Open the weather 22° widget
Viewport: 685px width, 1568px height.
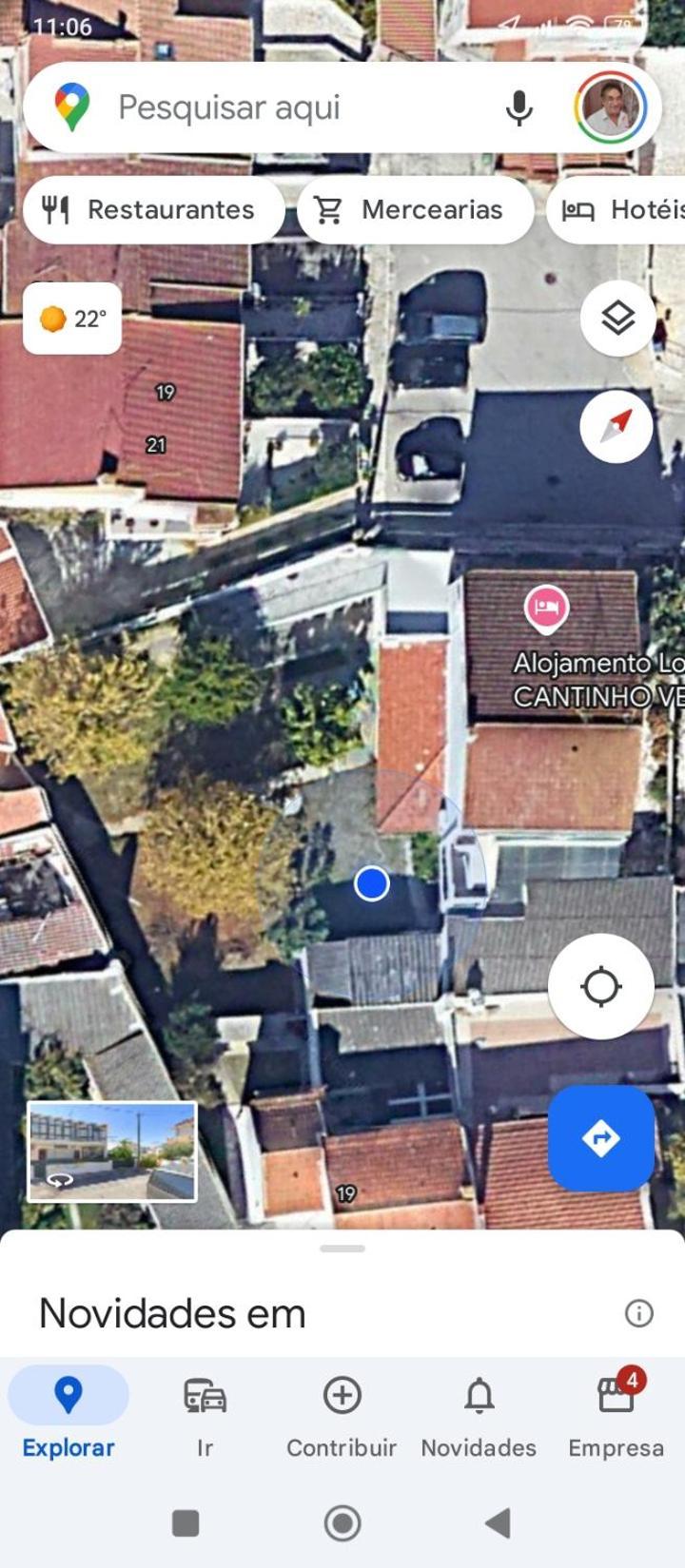[72, 319]
